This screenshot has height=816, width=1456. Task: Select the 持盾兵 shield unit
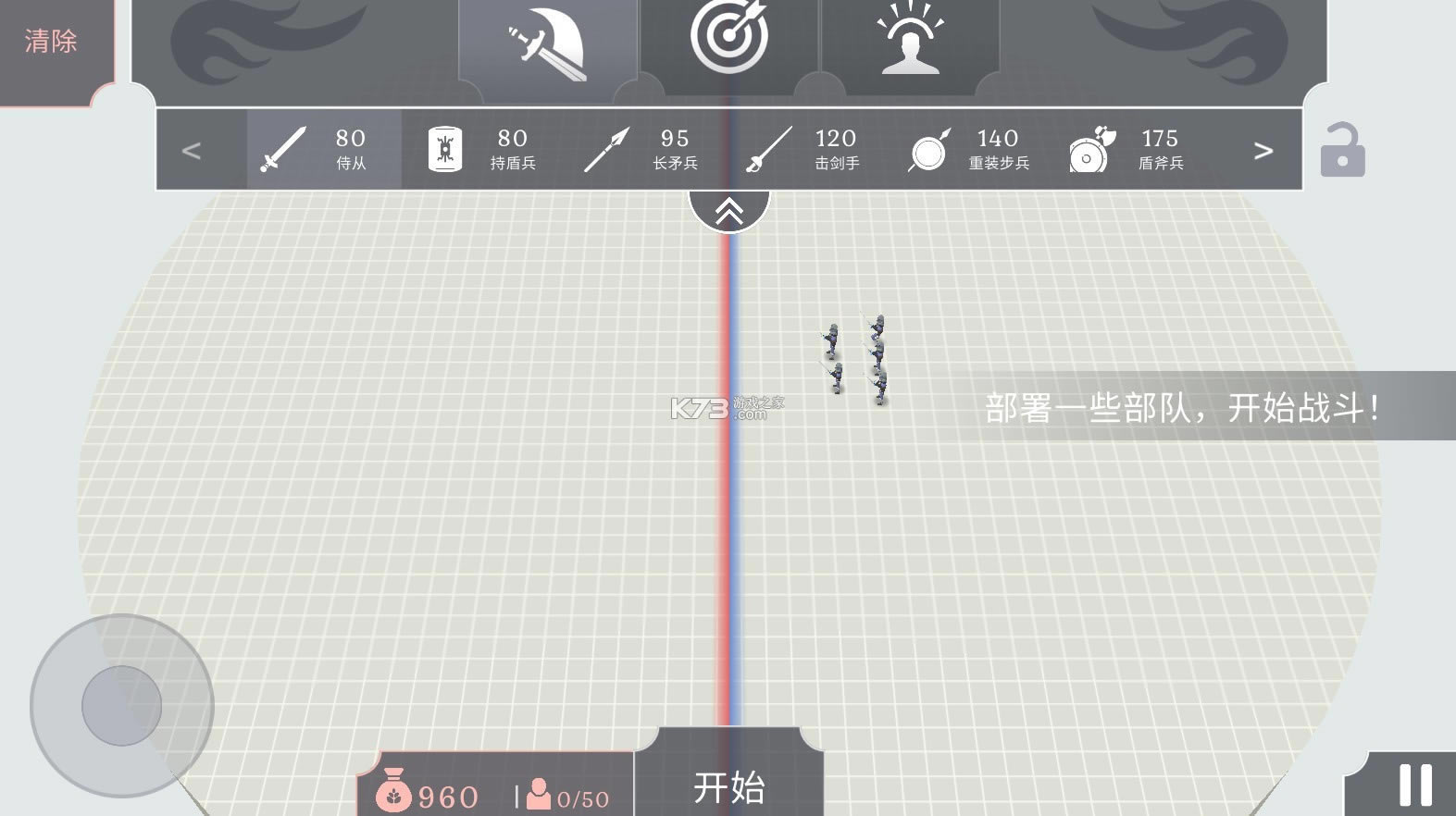coord(481,150)
